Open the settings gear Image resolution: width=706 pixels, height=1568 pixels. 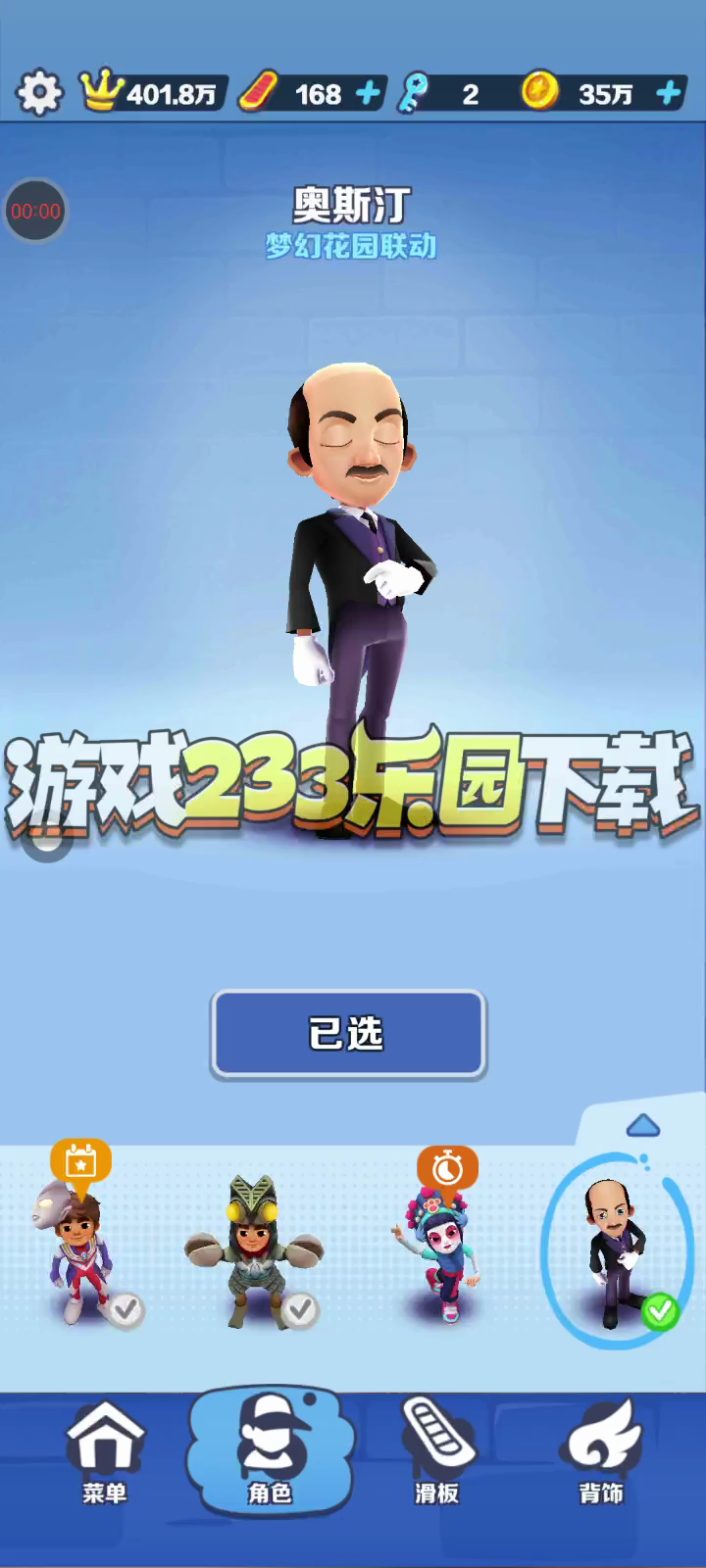click(x=39, y=94)
